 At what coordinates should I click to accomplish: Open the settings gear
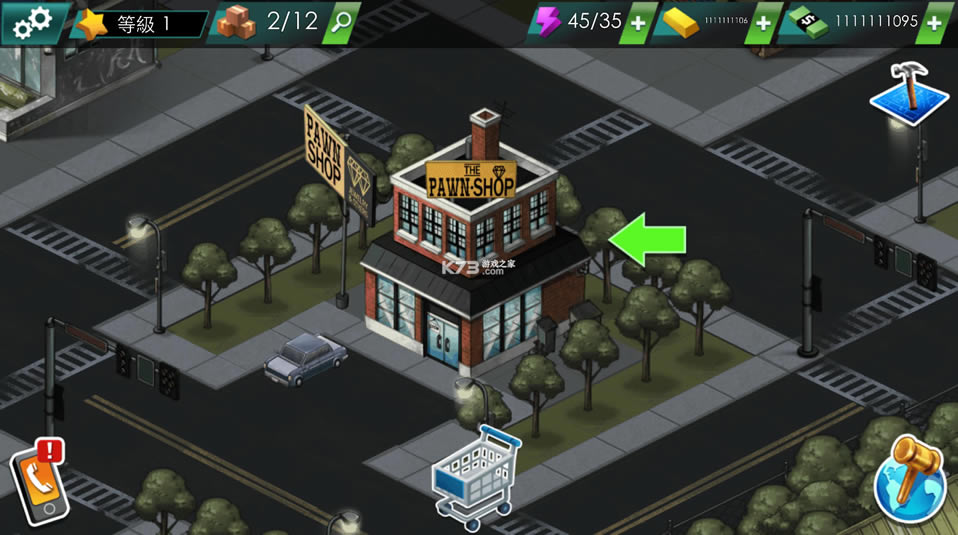point(30,21)
